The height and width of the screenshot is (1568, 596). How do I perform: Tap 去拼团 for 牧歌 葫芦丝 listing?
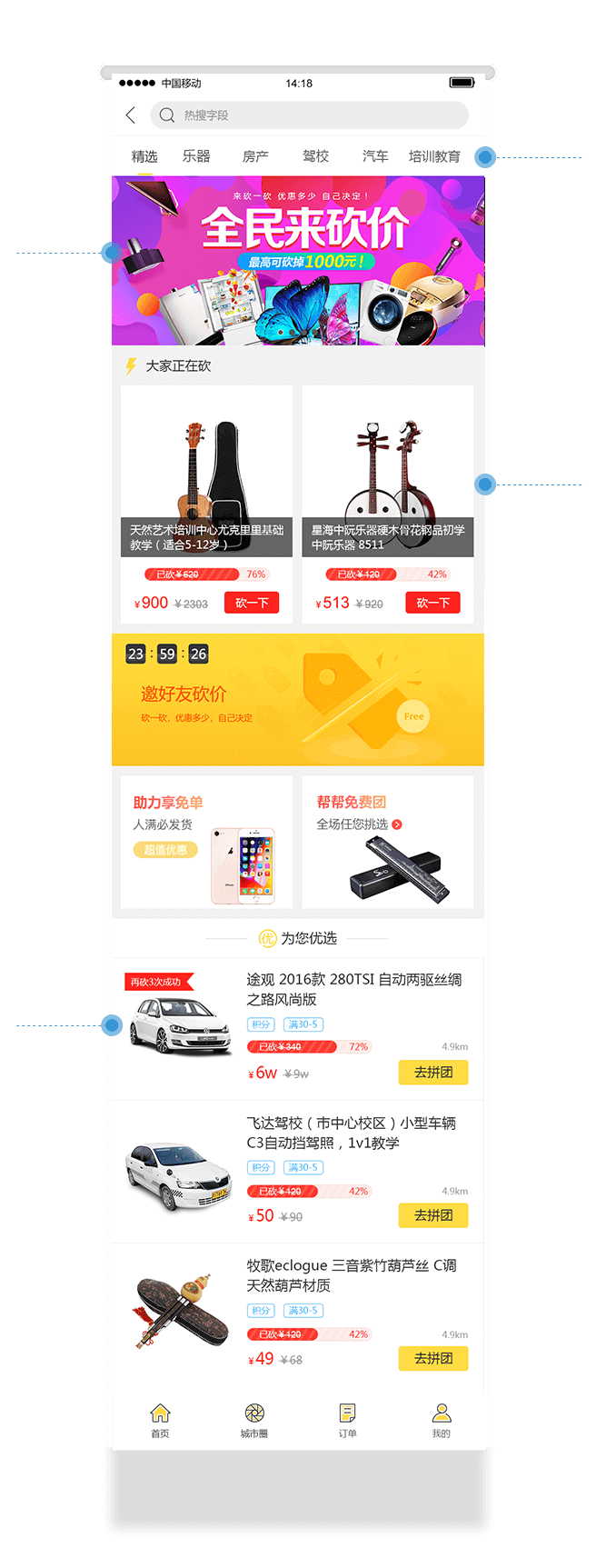[433, 1358]
